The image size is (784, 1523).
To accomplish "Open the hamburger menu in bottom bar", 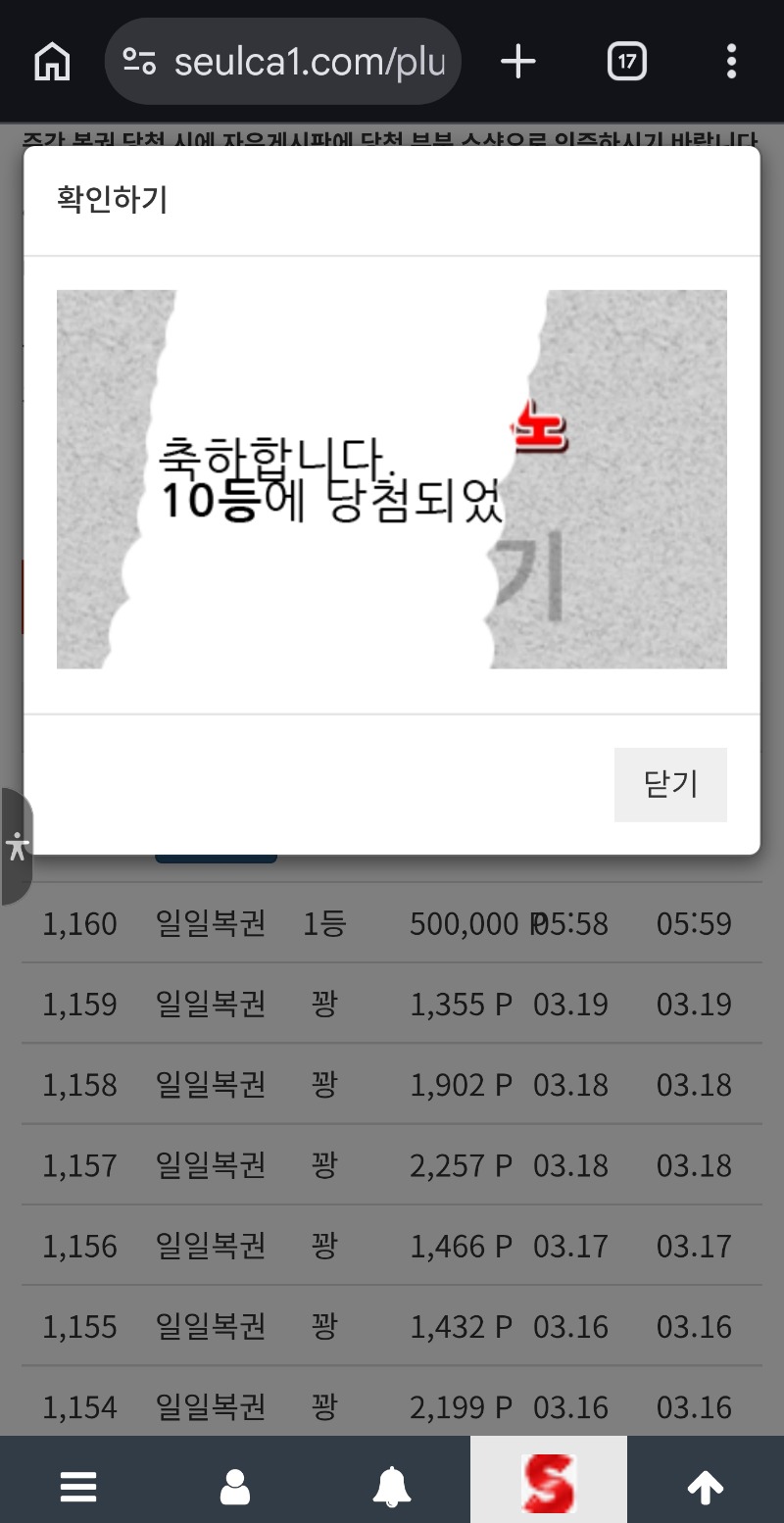I will point(78,1486).
